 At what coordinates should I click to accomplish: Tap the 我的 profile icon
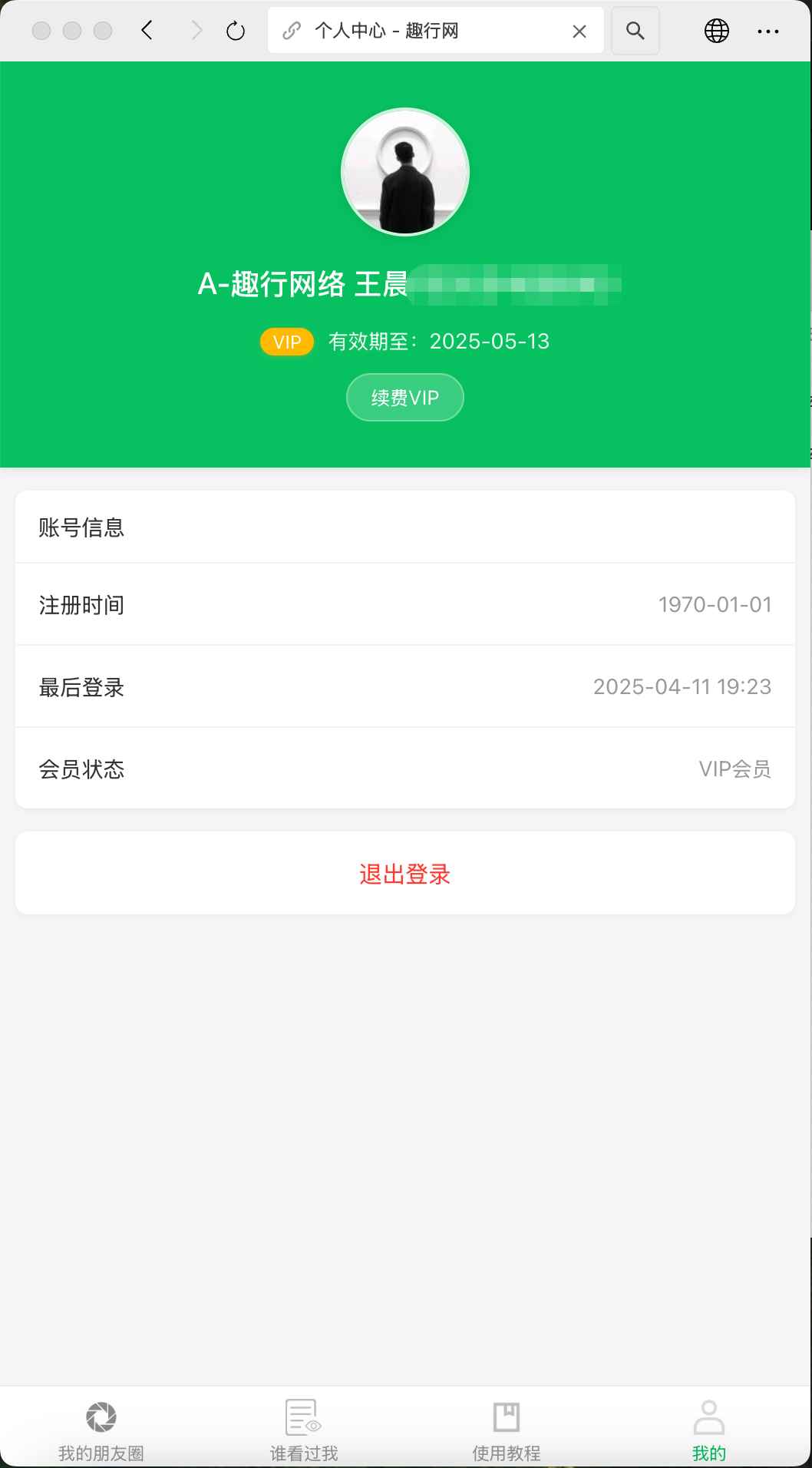[x=708, y=1417]
